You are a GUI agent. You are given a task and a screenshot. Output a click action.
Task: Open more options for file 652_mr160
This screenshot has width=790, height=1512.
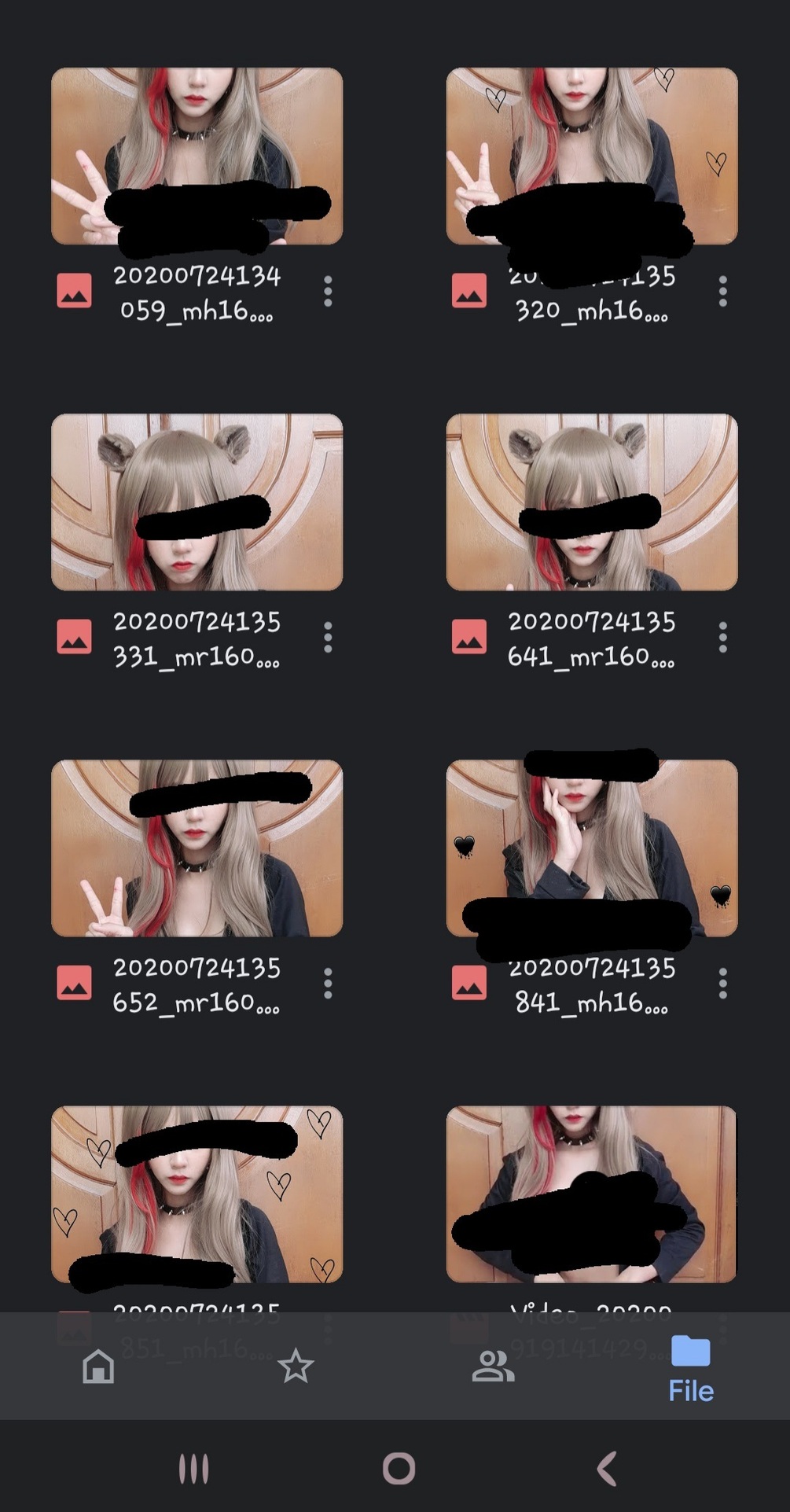328,984
